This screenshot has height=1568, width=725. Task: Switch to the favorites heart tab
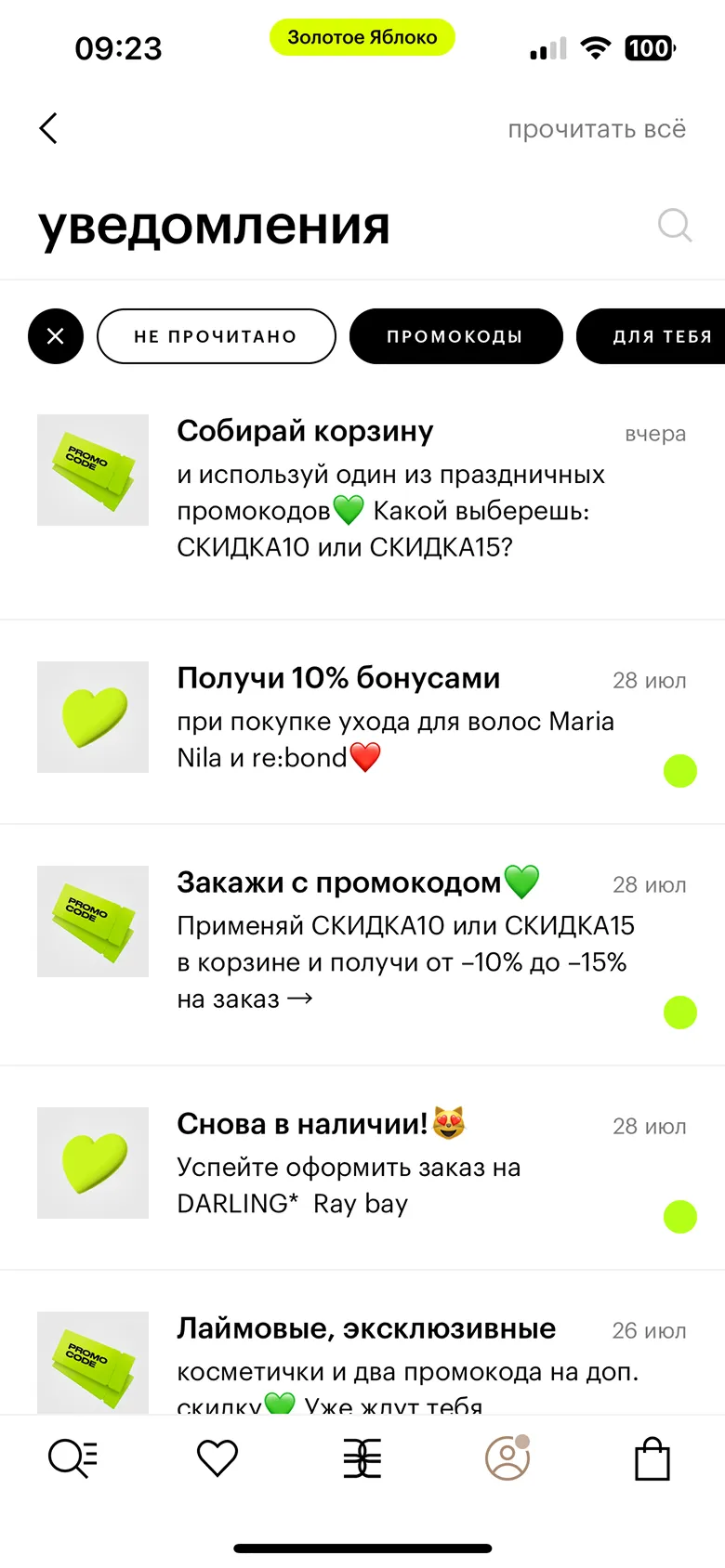217,1458
